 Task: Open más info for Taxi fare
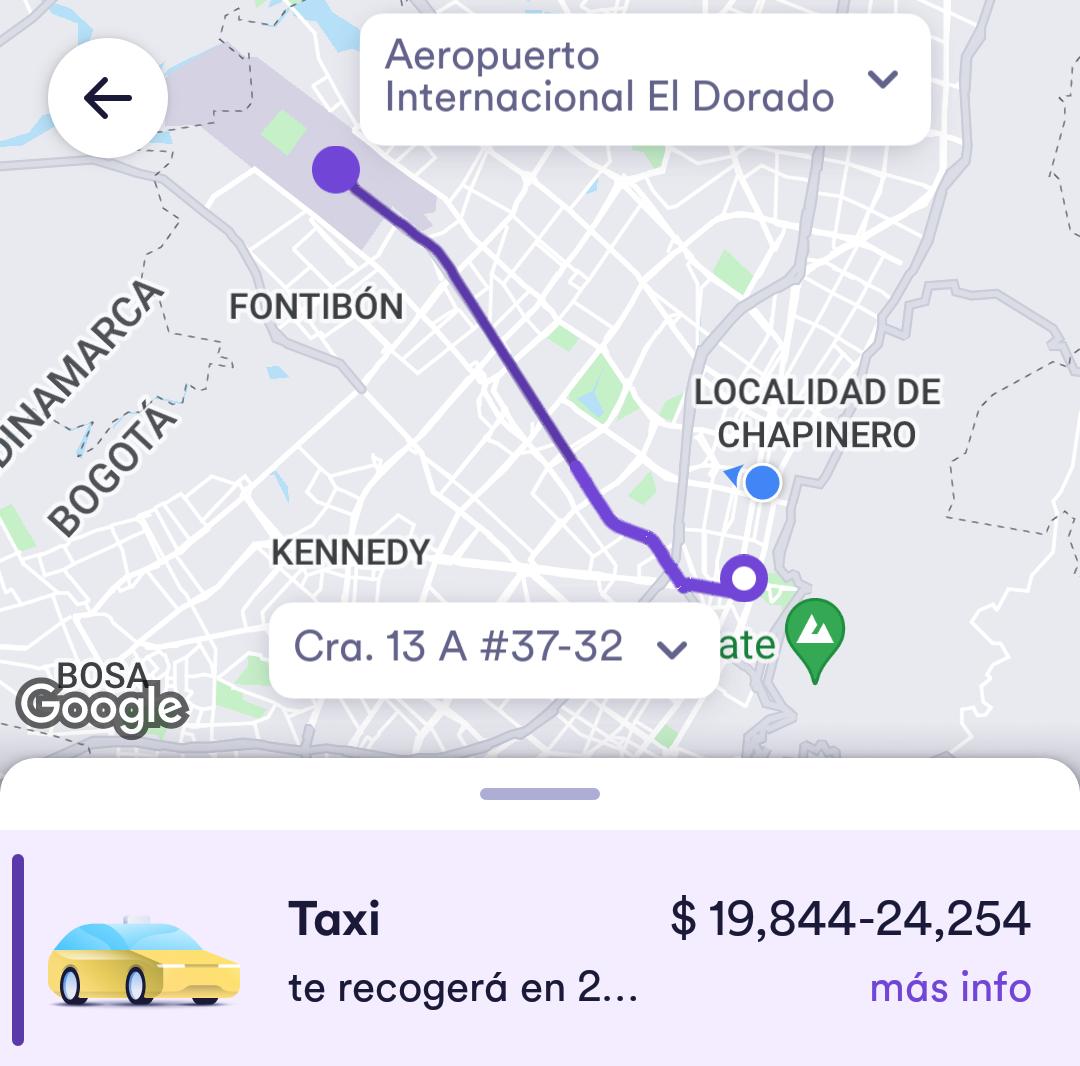[x=950, y=988]
